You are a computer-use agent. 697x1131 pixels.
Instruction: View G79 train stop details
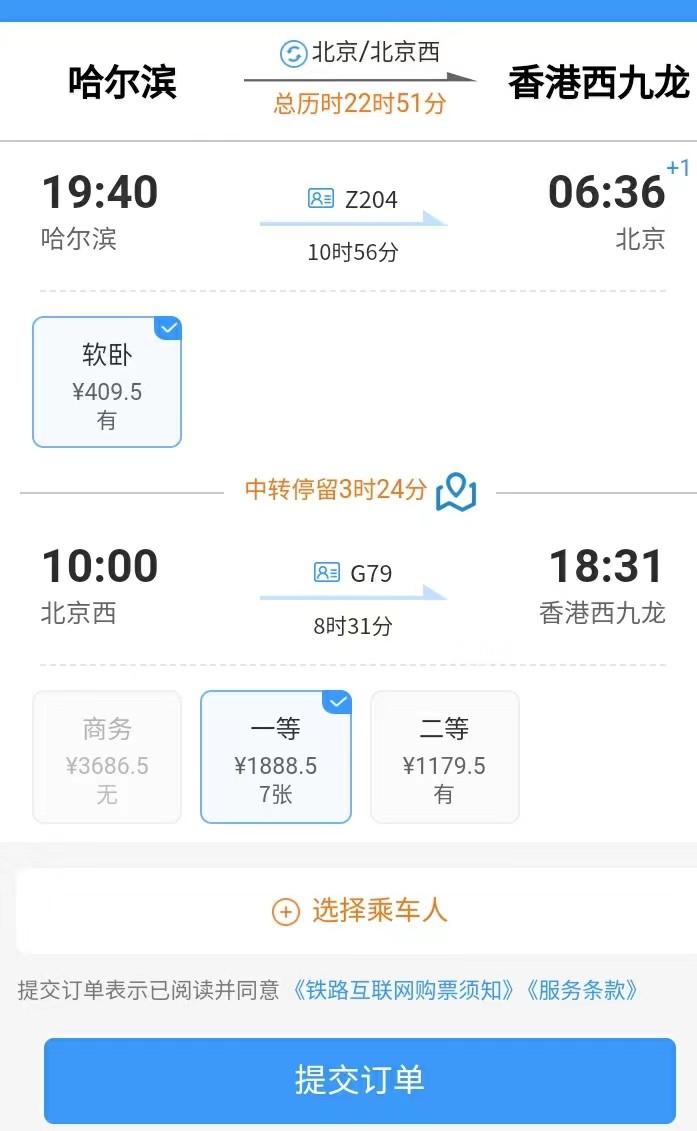coord(353,574)
